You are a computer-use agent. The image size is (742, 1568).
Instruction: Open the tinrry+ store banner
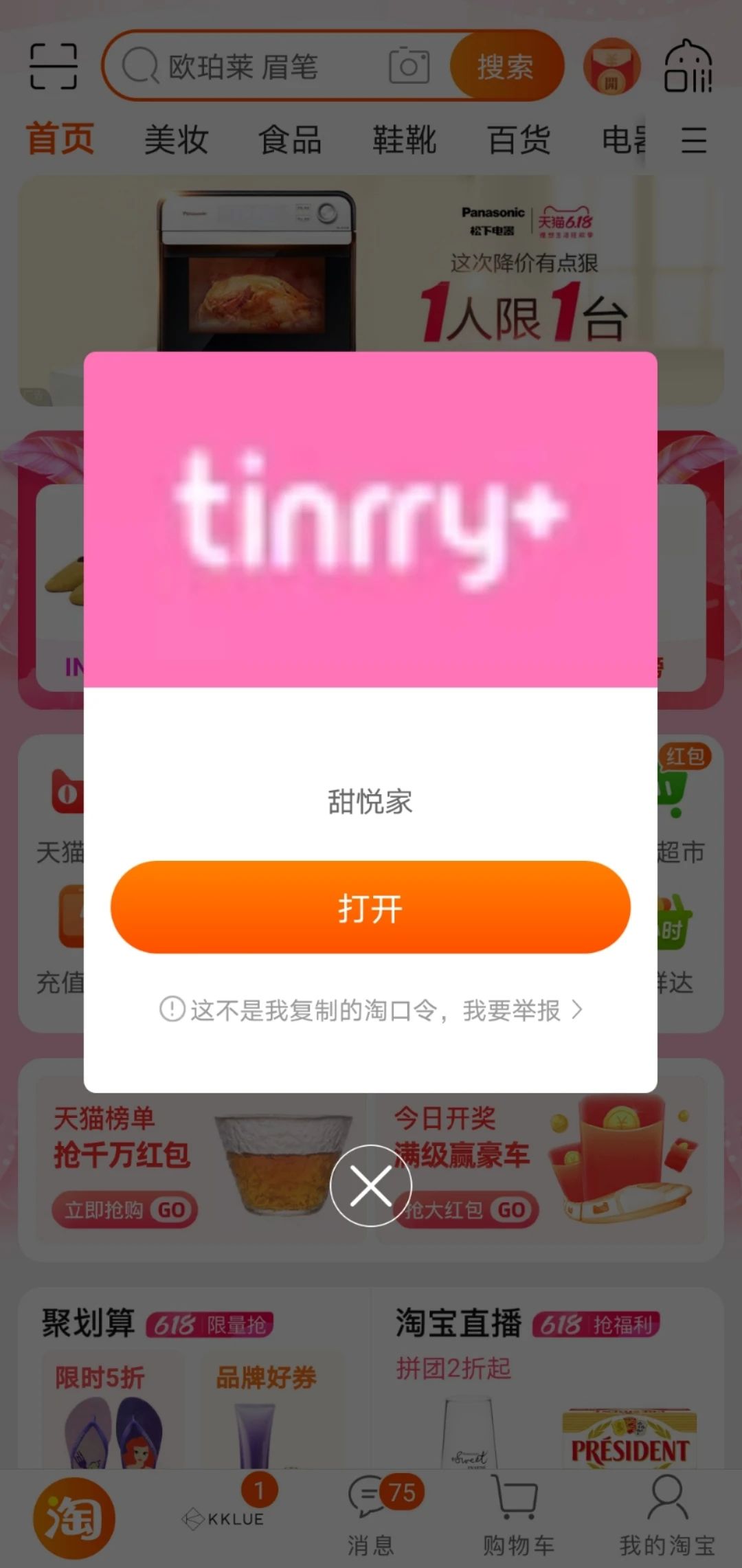coord(370,519)
